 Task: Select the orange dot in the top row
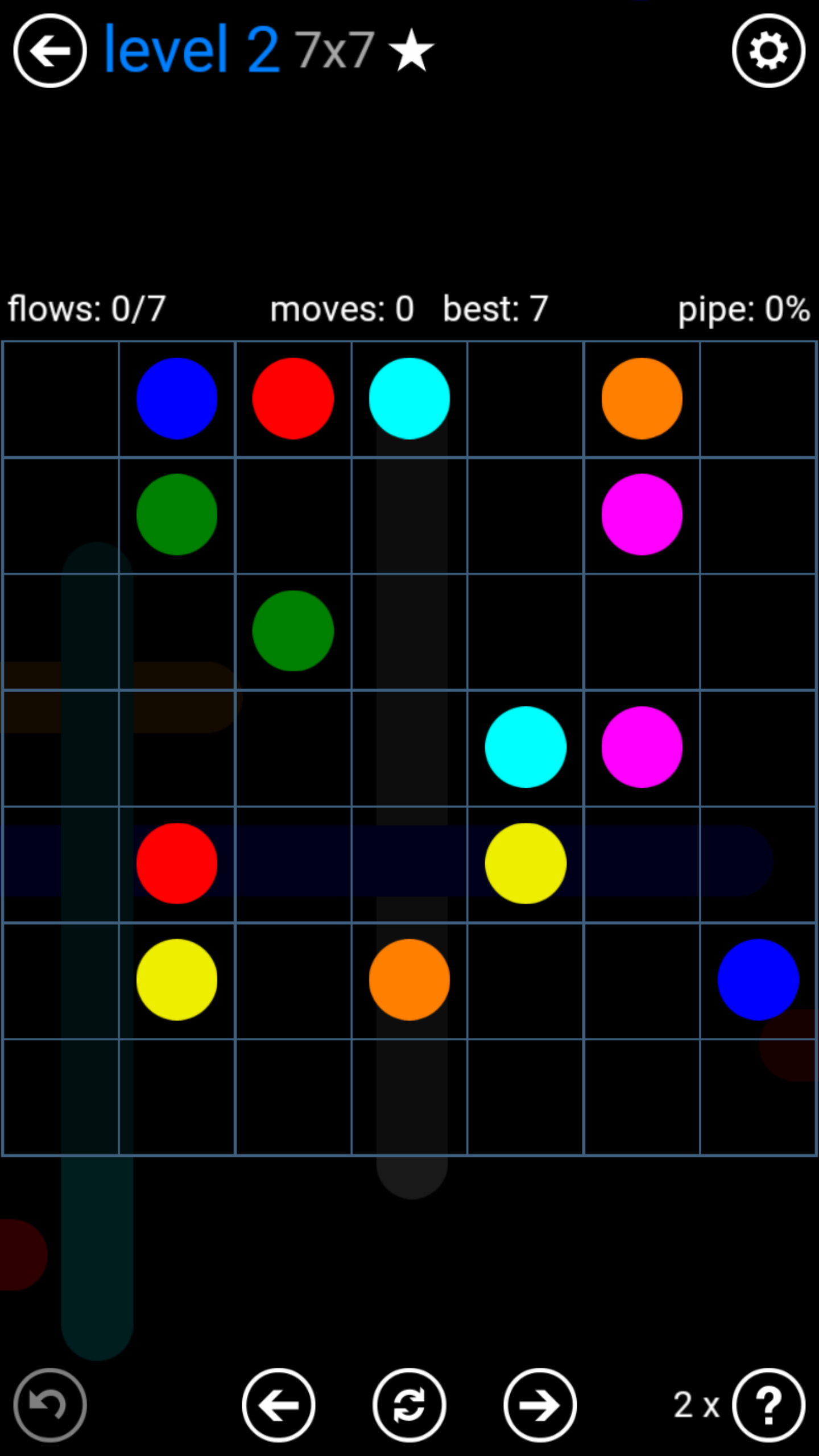[642, 399]
